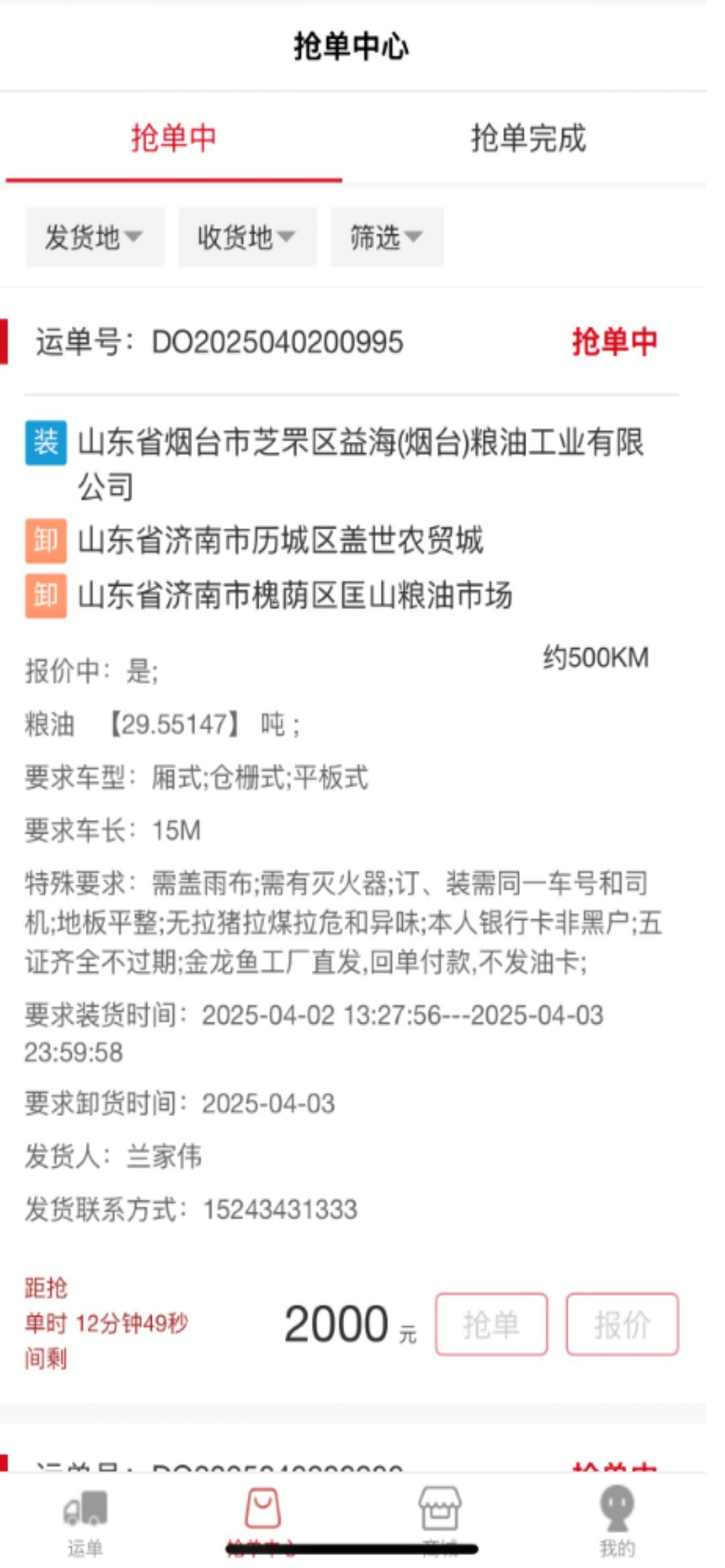This screenshot has height=1568, width=725.
Task: Open the 收货地 dropdown filter
Action: pos(247,237)
